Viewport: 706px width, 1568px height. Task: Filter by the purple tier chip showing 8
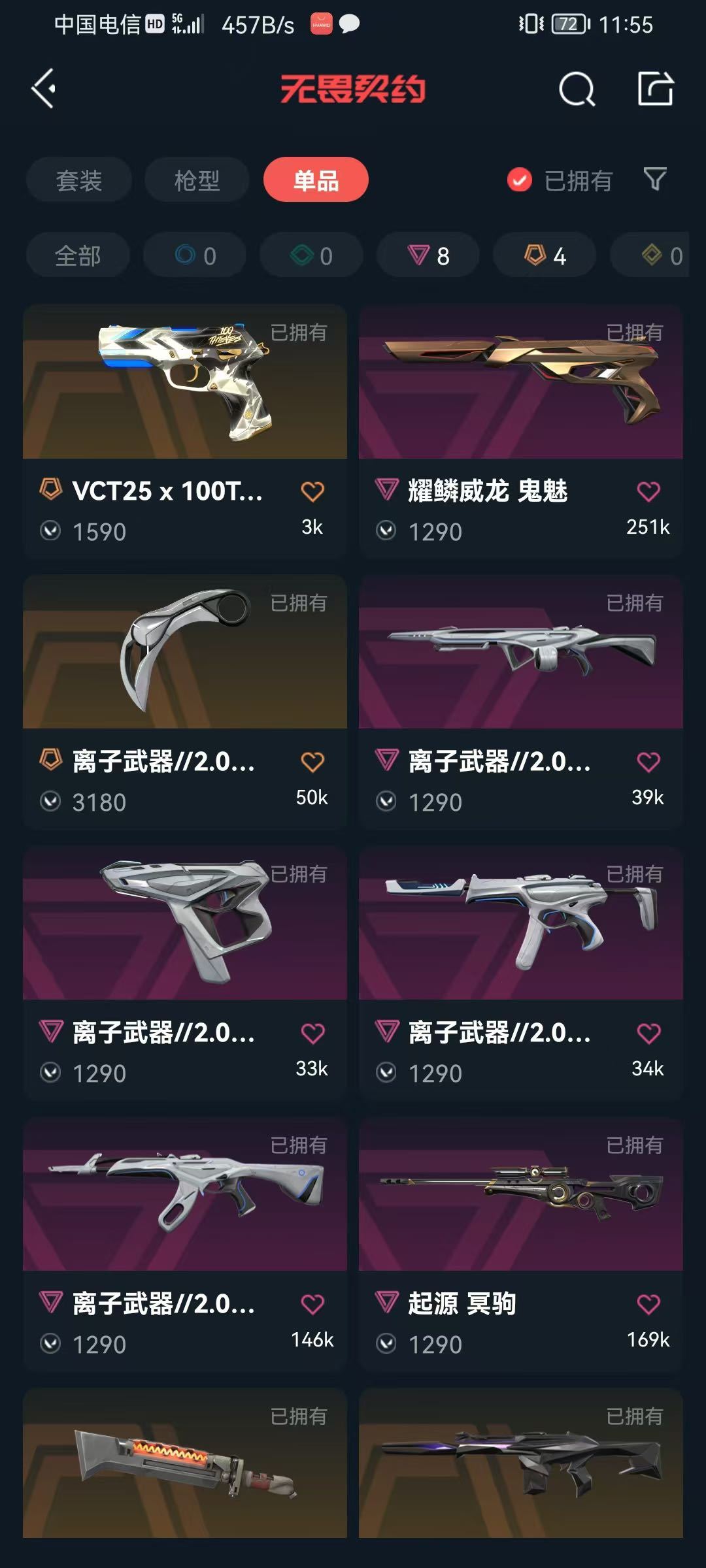click(x=428, y=255)
